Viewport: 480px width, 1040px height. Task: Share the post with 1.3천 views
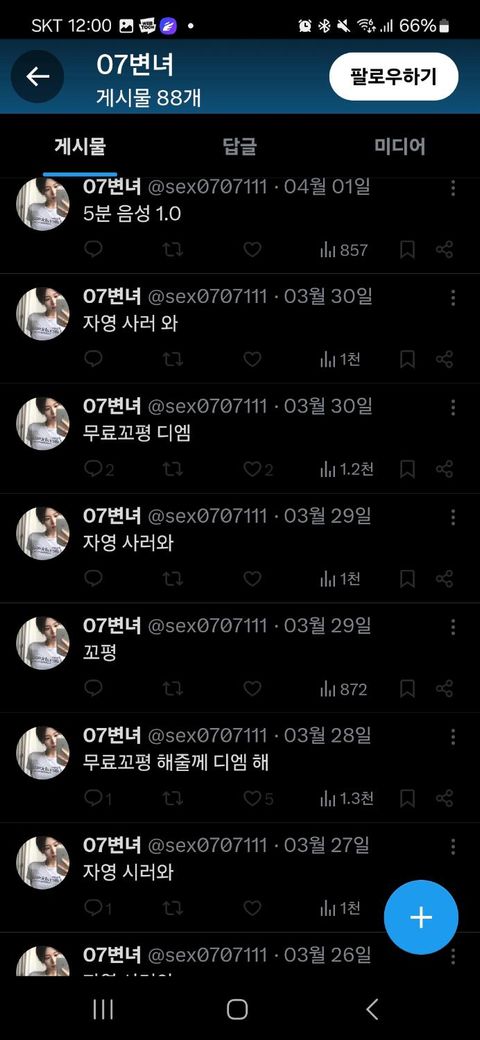444,799
